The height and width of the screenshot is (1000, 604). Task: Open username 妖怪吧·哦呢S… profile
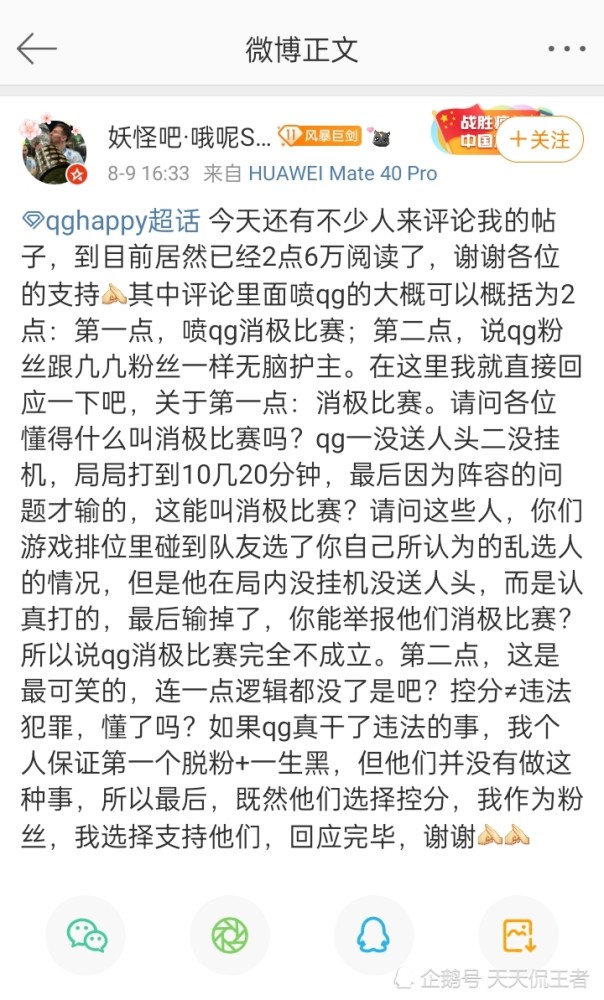point(189,137)
